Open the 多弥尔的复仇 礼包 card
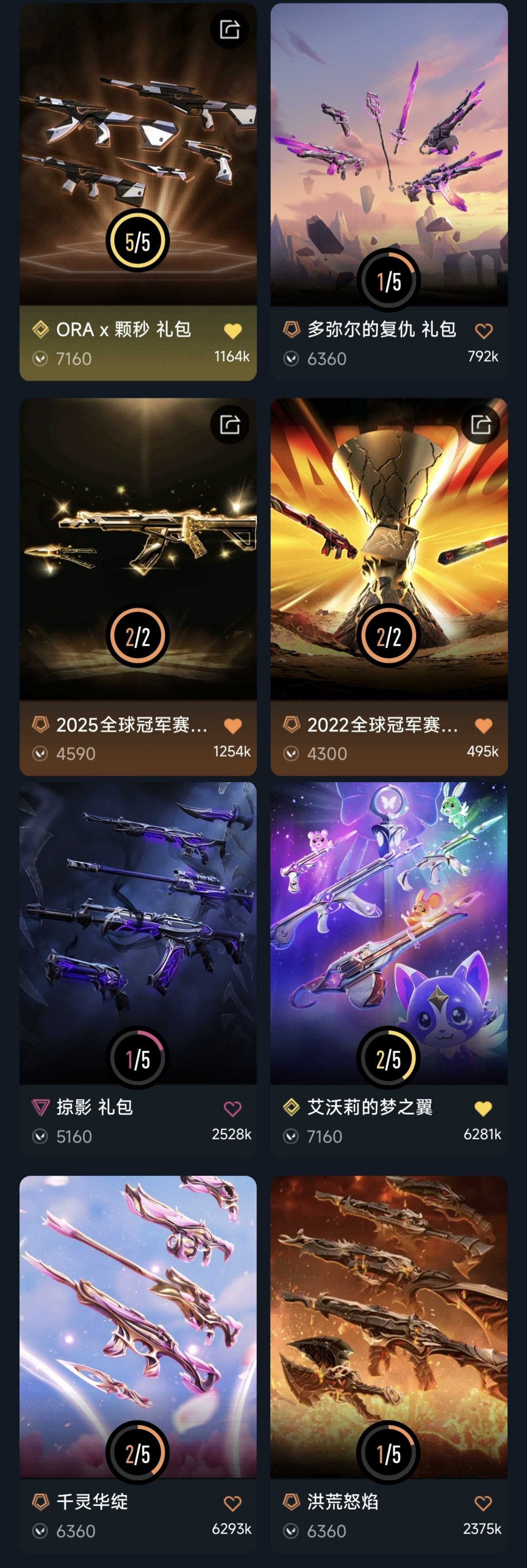The image size is (527, 1568). [389, 192]
